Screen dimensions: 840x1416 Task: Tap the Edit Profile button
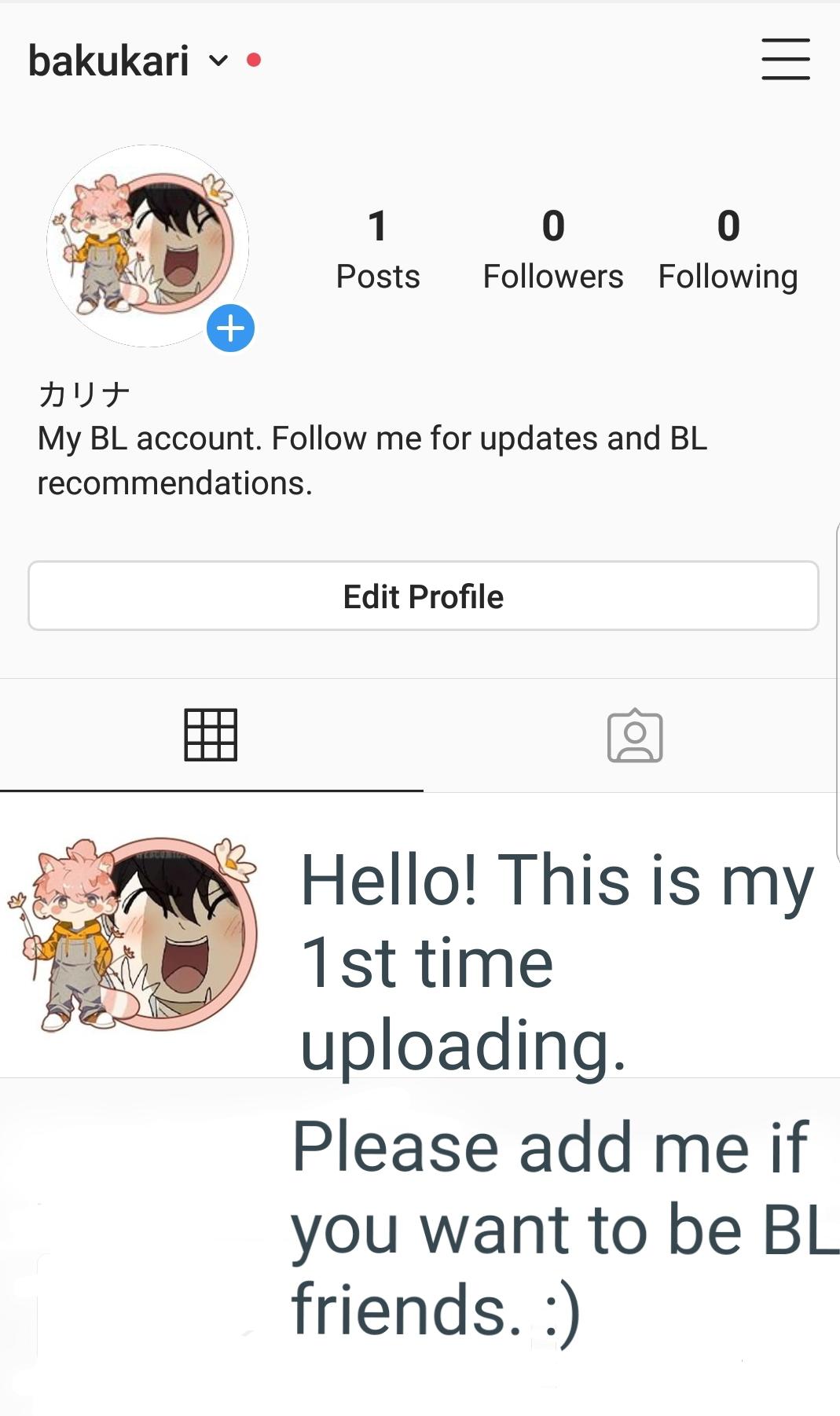[x=423, y=596]
